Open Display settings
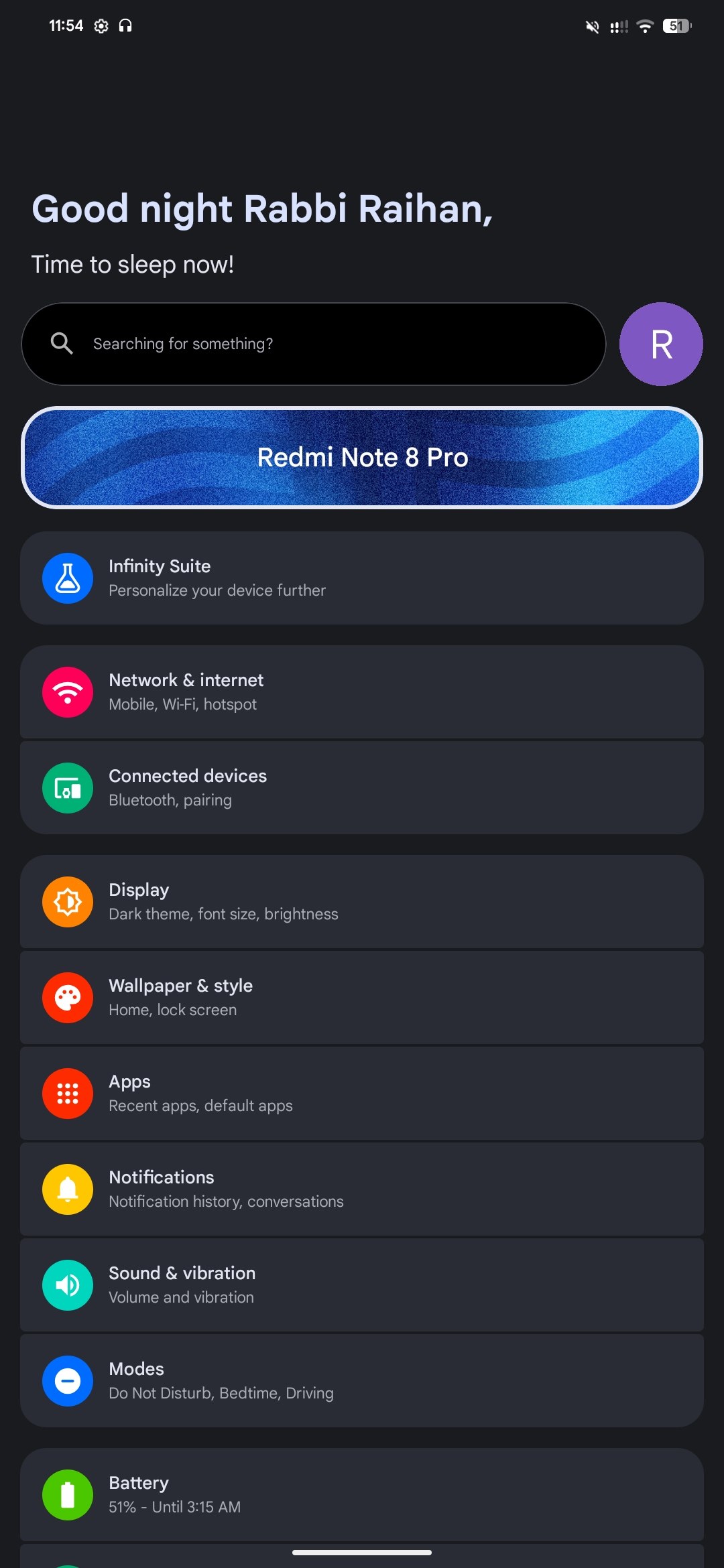 click(x=362, y=902)
